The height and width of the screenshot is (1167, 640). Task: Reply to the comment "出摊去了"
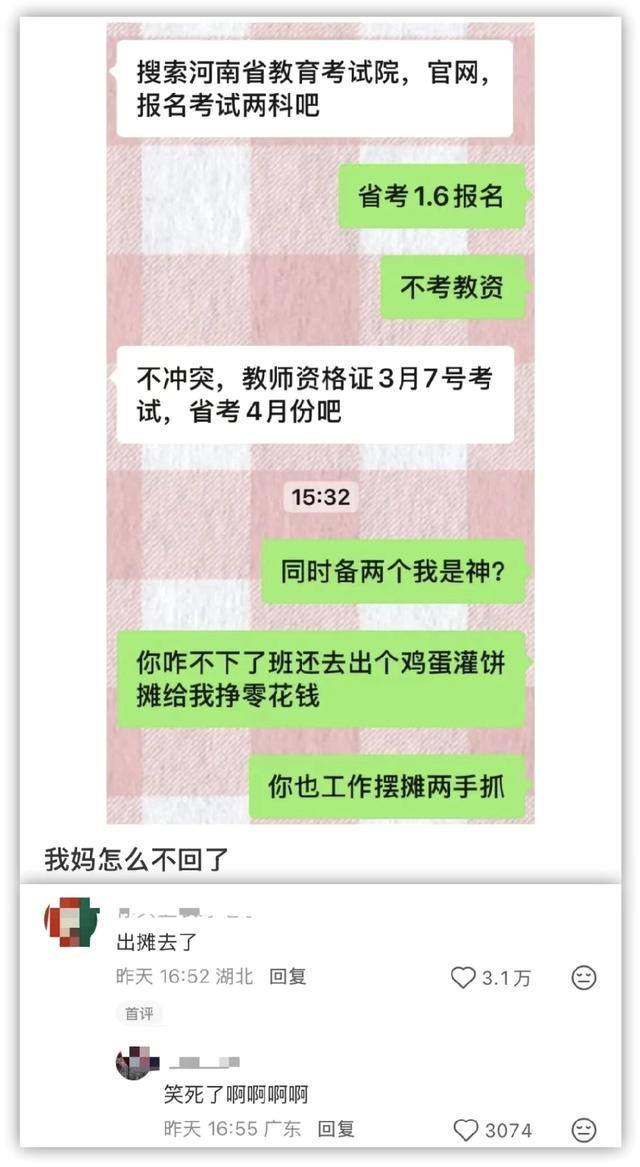pyautogui.click(x=288, y=977)
